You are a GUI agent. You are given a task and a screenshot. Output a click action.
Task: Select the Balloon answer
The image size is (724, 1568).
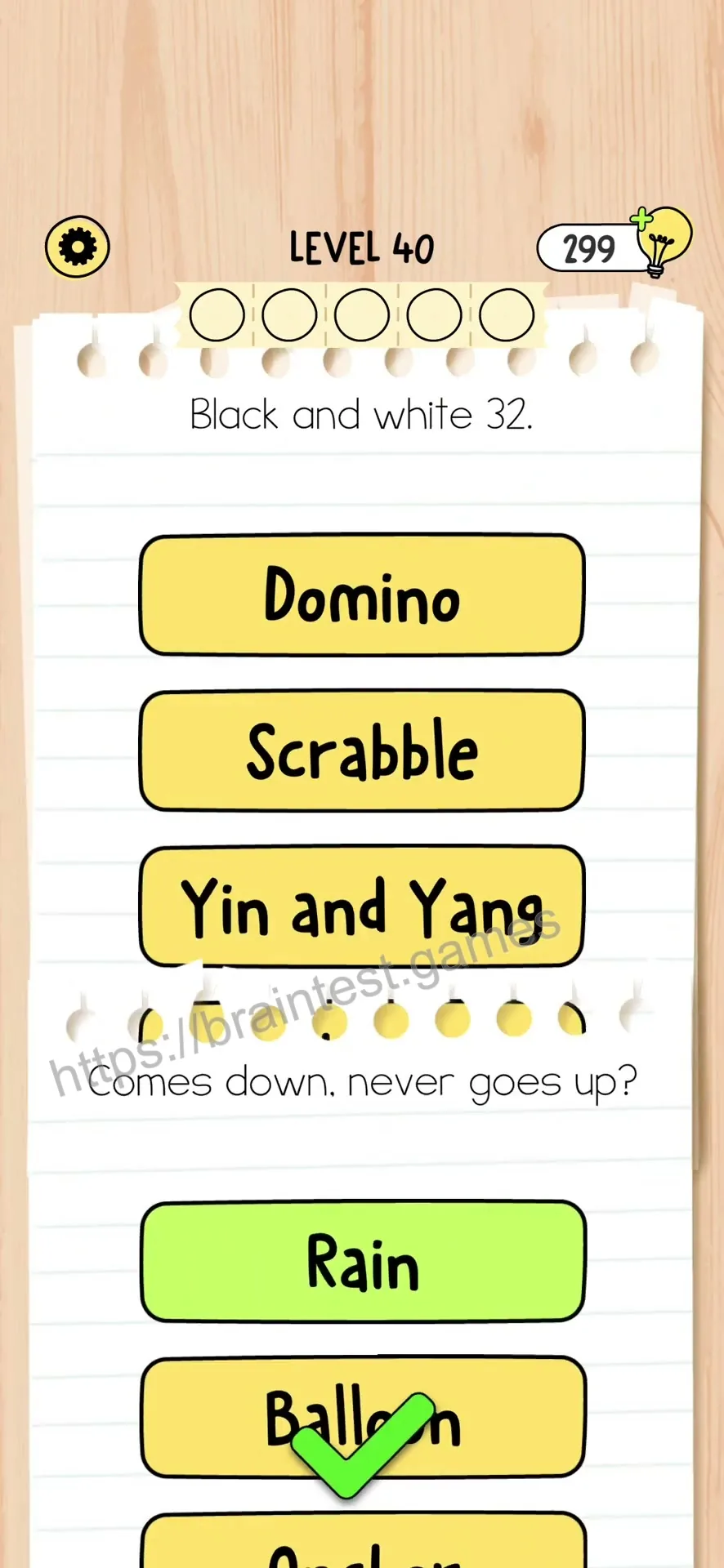coord(363,1417)
